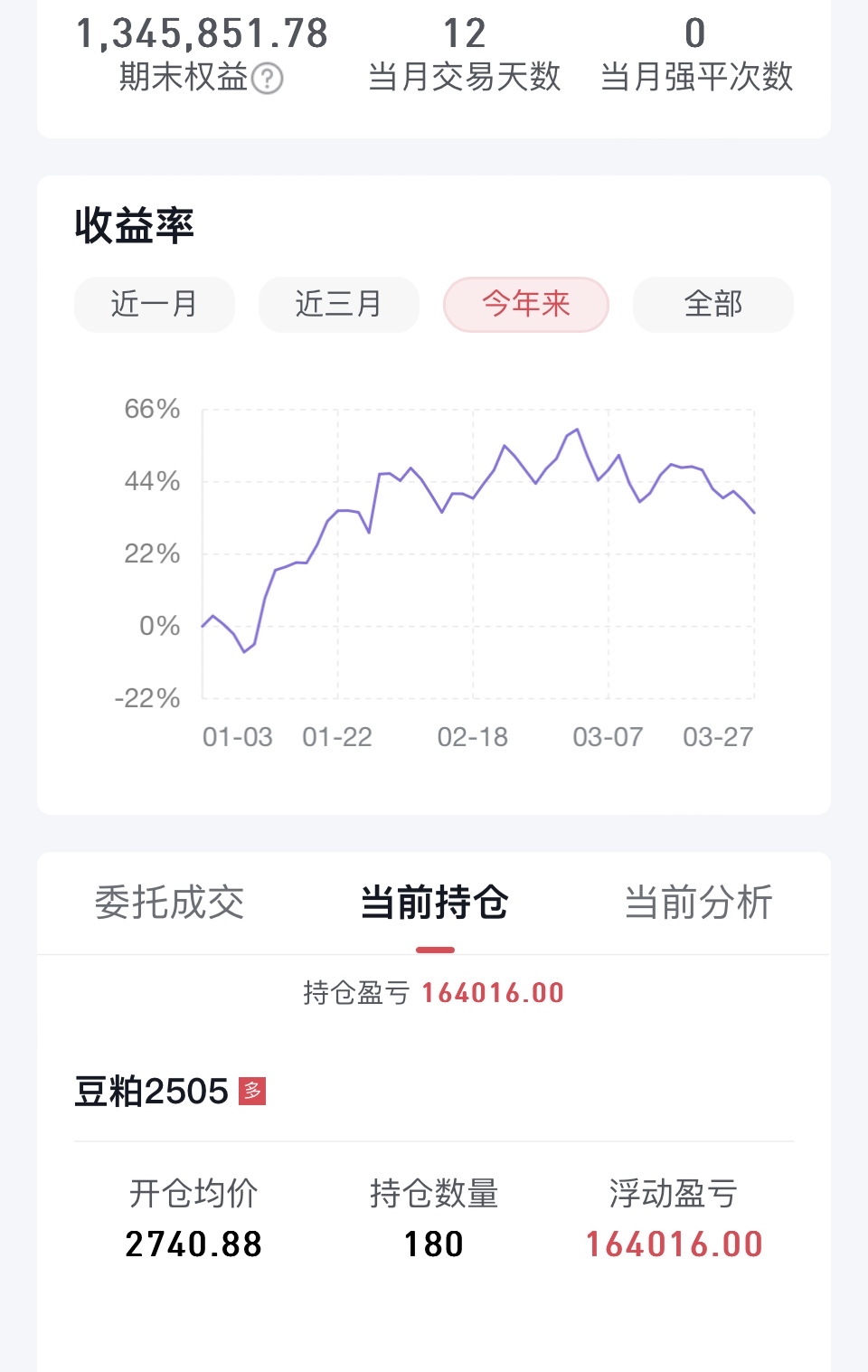Select the 近三月 time range chip
The image size is (868, 1372).
339,304
